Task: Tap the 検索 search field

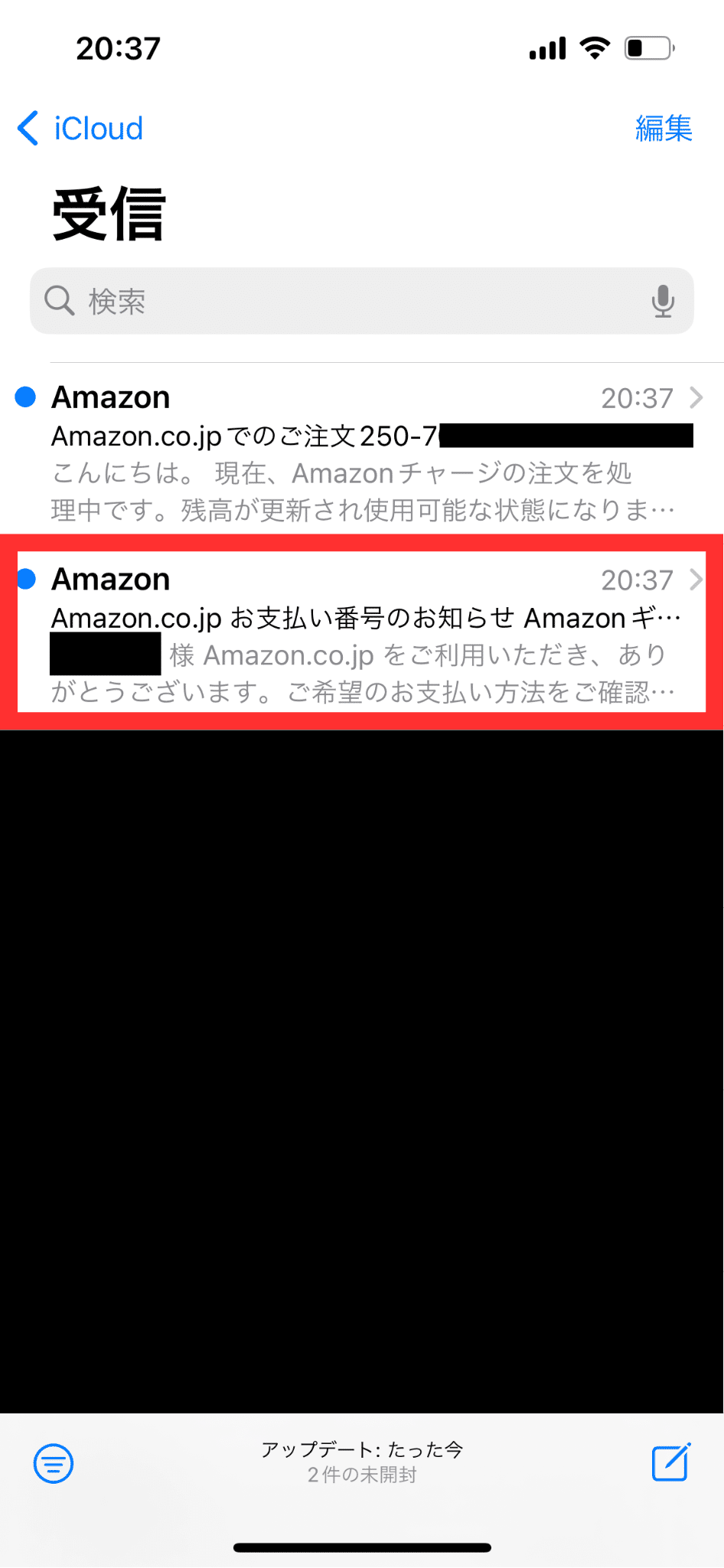Action: coord(362,301)
